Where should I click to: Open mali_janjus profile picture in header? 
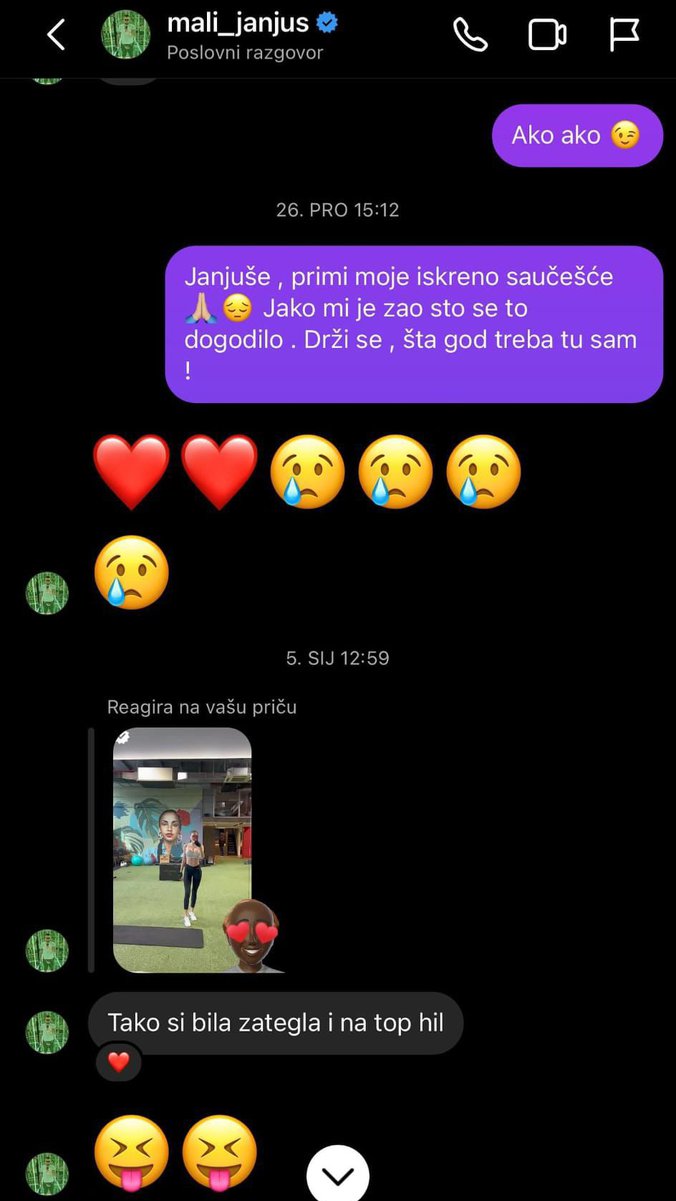(x=126, y=35)
